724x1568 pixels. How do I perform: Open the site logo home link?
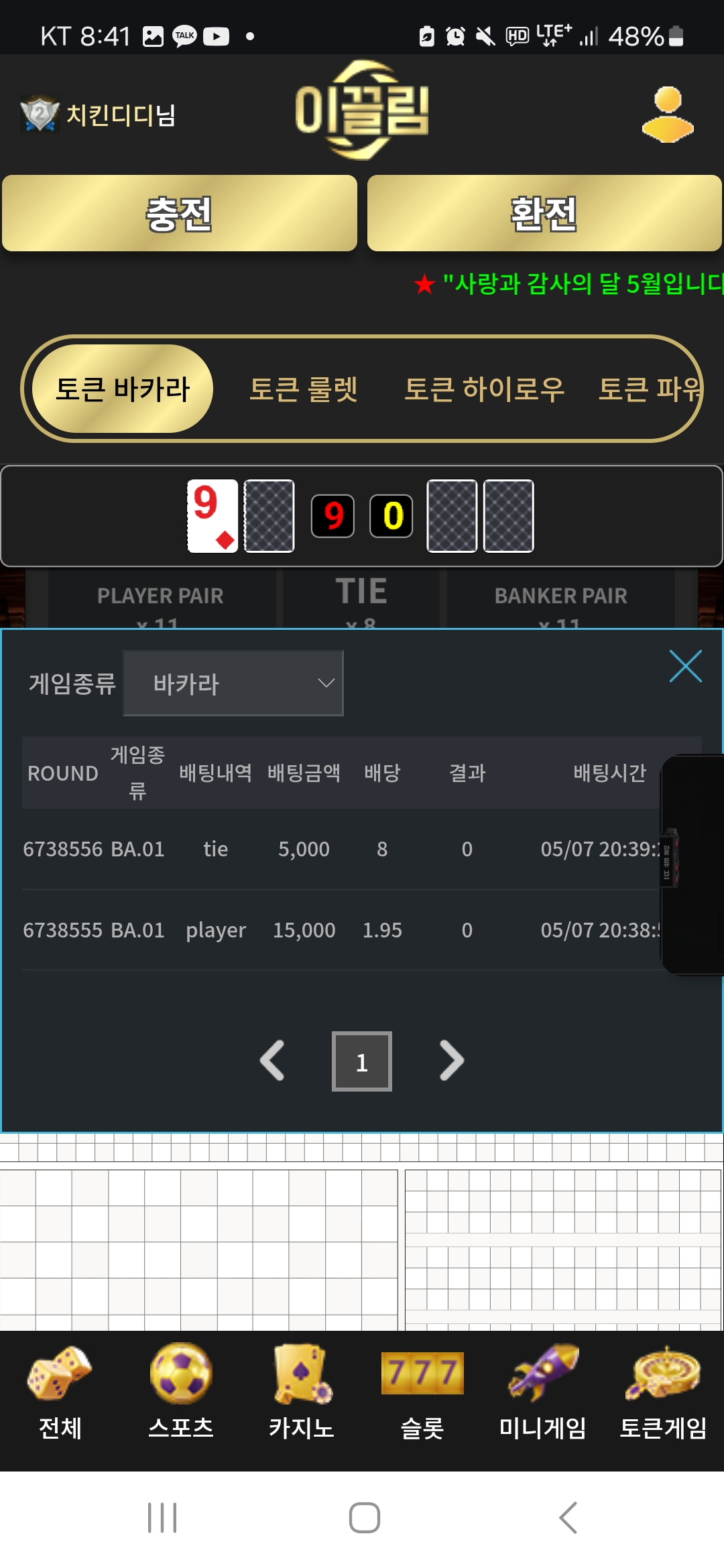[x=362, y=111]
